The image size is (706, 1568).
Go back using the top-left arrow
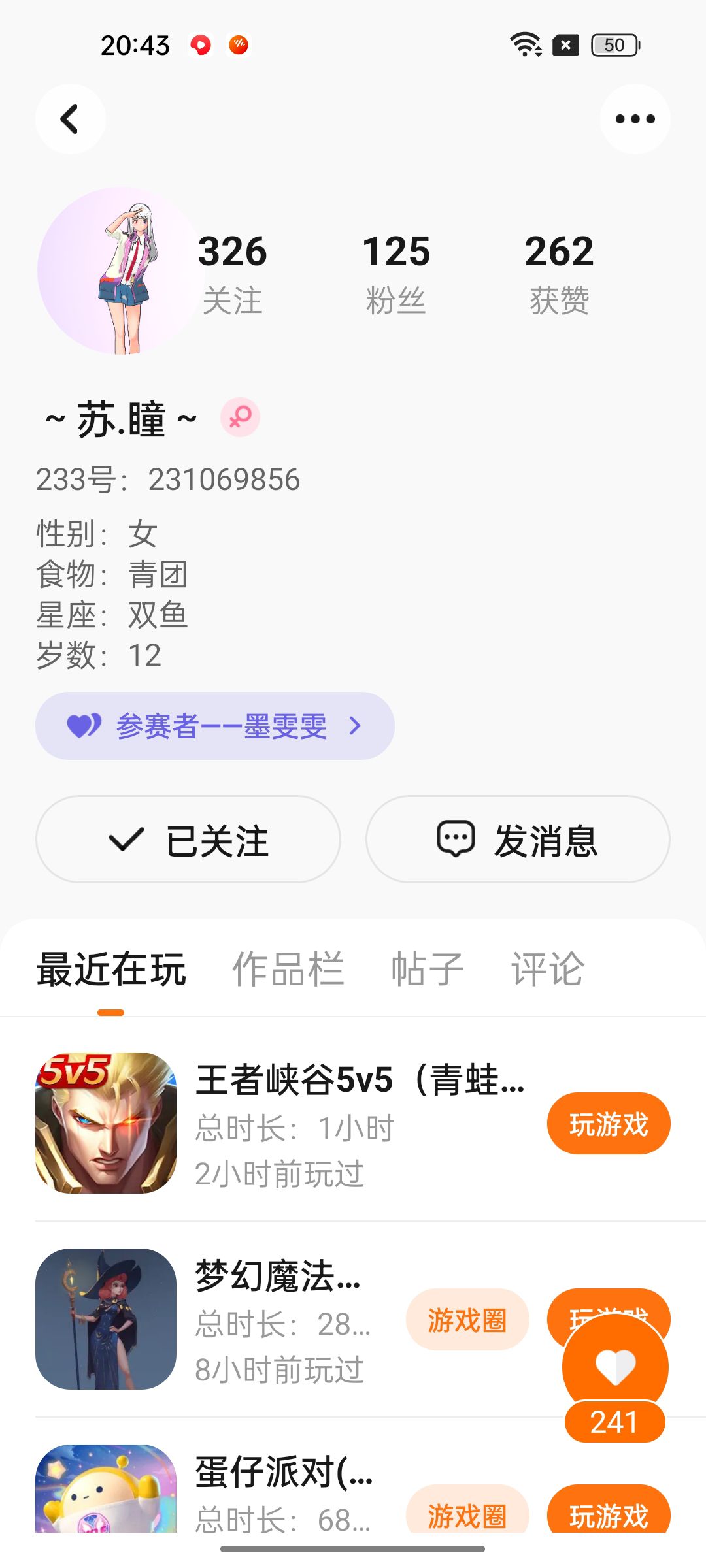click(70, 119)
